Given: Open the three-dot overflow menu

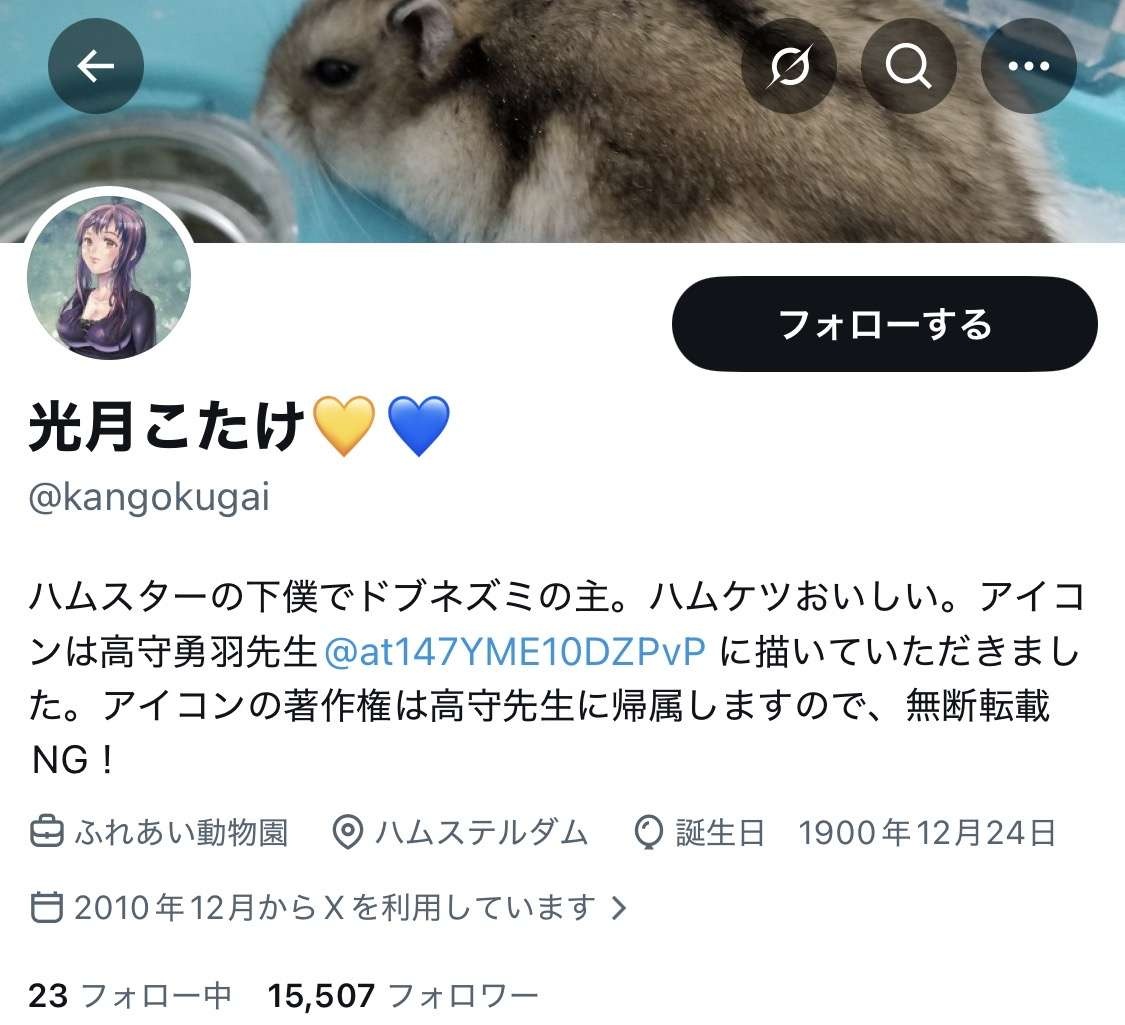Looking at the screenshot, I should 1028,66.
